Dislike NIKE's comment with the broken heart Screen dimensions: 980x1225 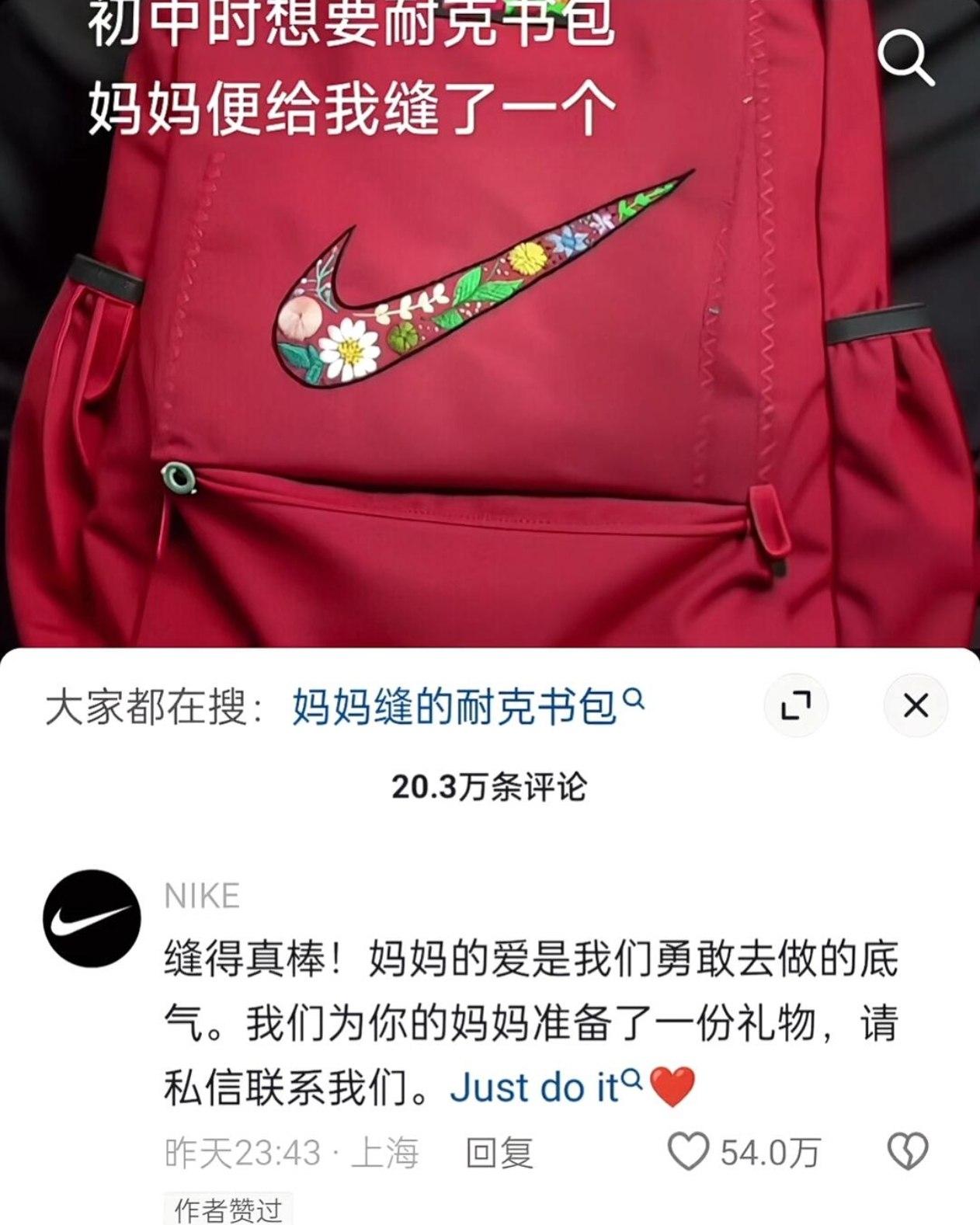coord(908,1150)
